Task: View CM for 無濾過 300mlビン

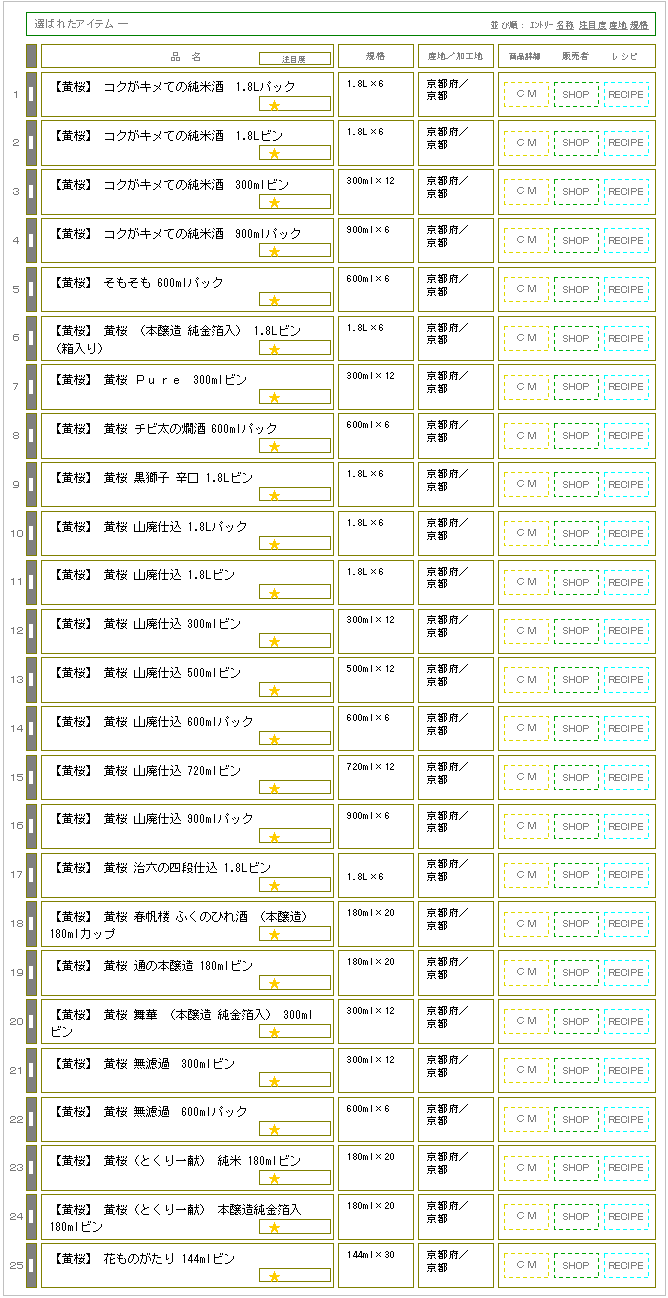Action: pyautogui.click(x=526, y=1071)
